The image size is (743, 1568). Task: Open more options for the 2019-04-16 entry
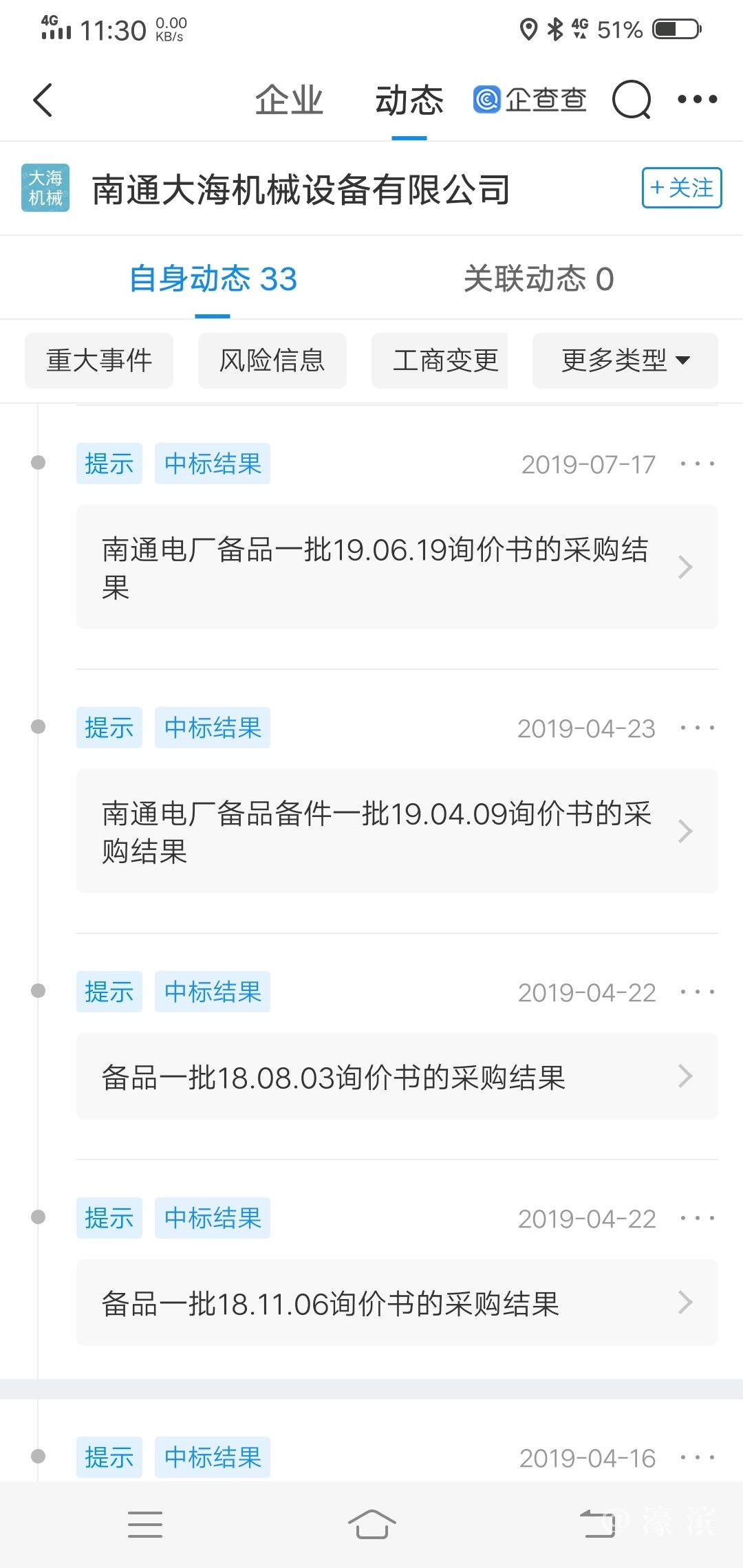pos(697,1457)
